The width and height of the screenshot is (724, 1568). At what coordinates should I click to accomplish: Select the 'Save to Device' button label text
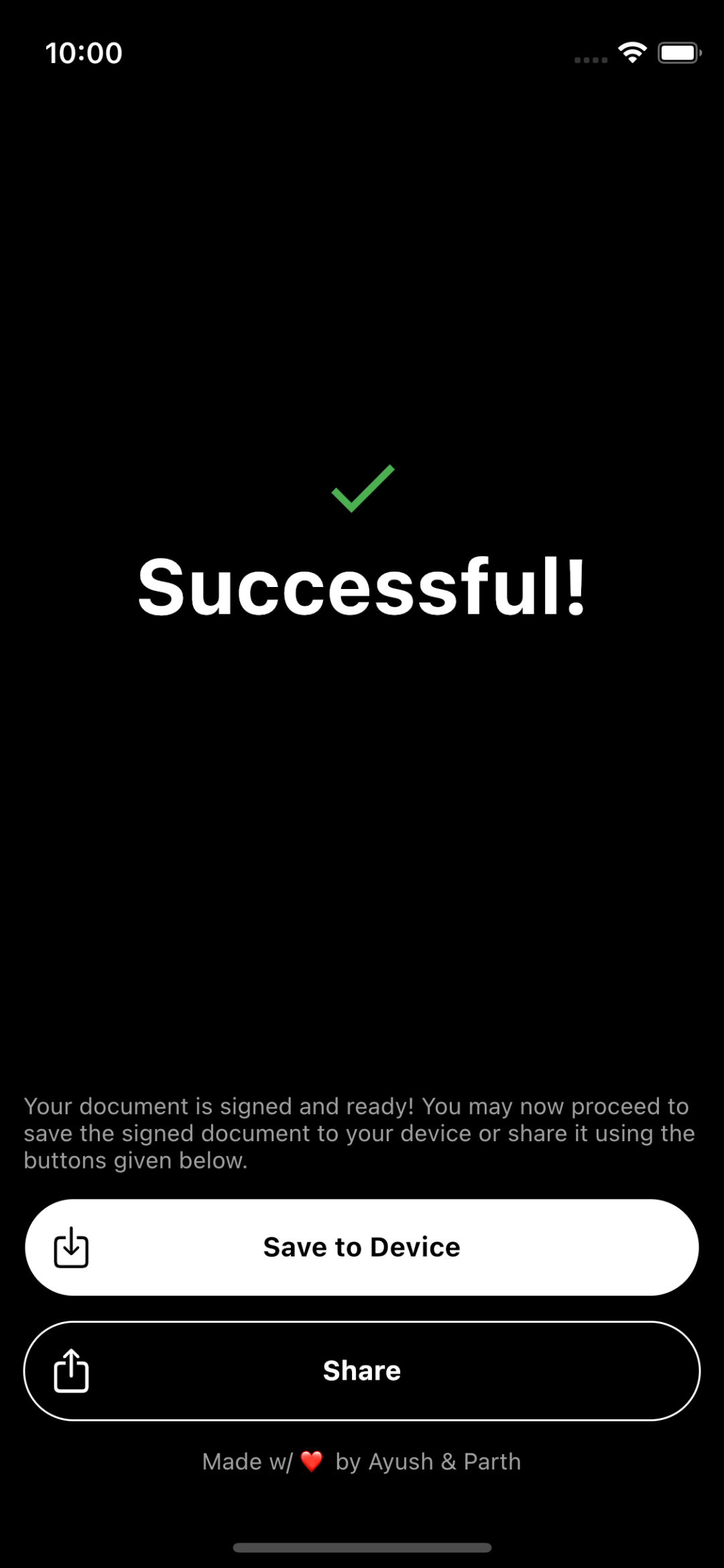coord(361,1246)
